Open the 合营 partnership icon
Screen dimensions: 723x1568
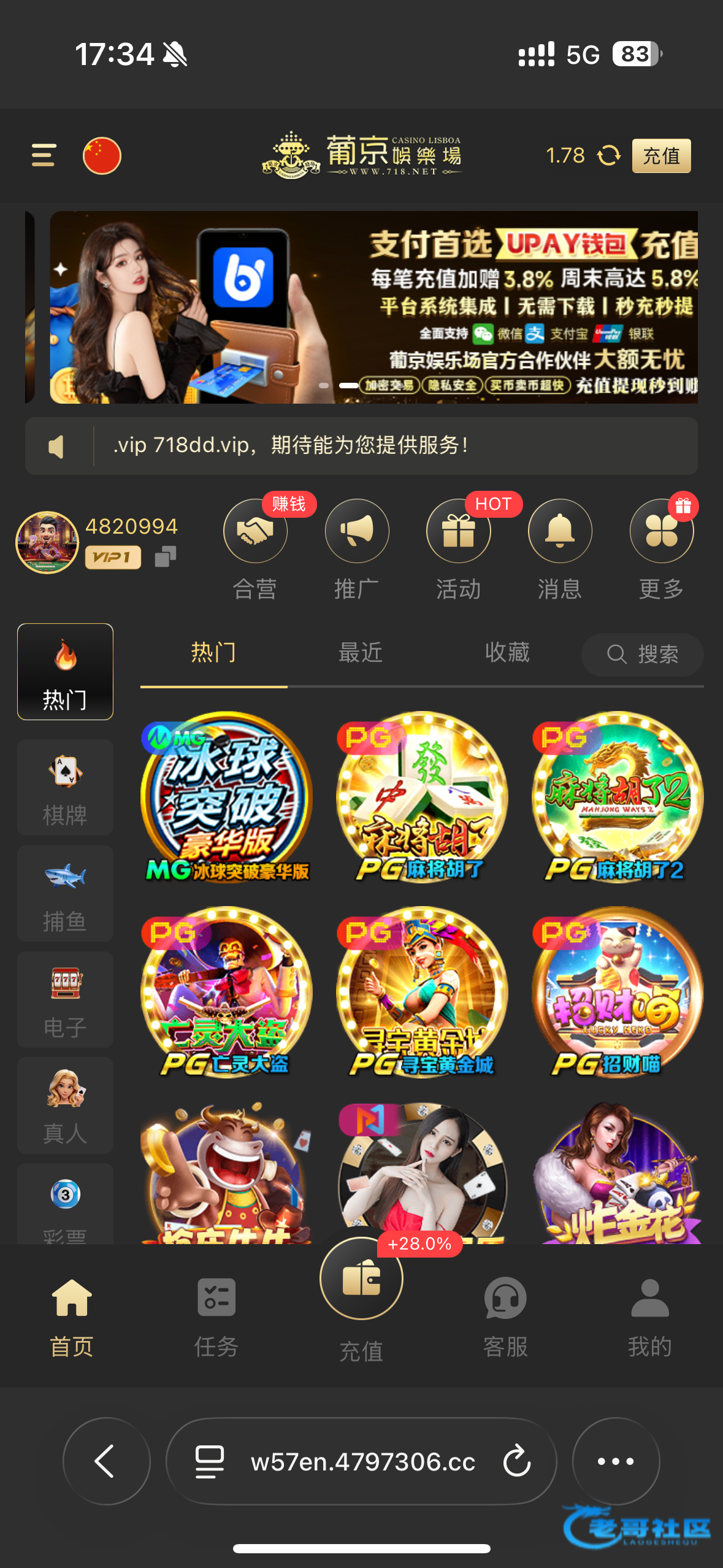coord(255,531)
